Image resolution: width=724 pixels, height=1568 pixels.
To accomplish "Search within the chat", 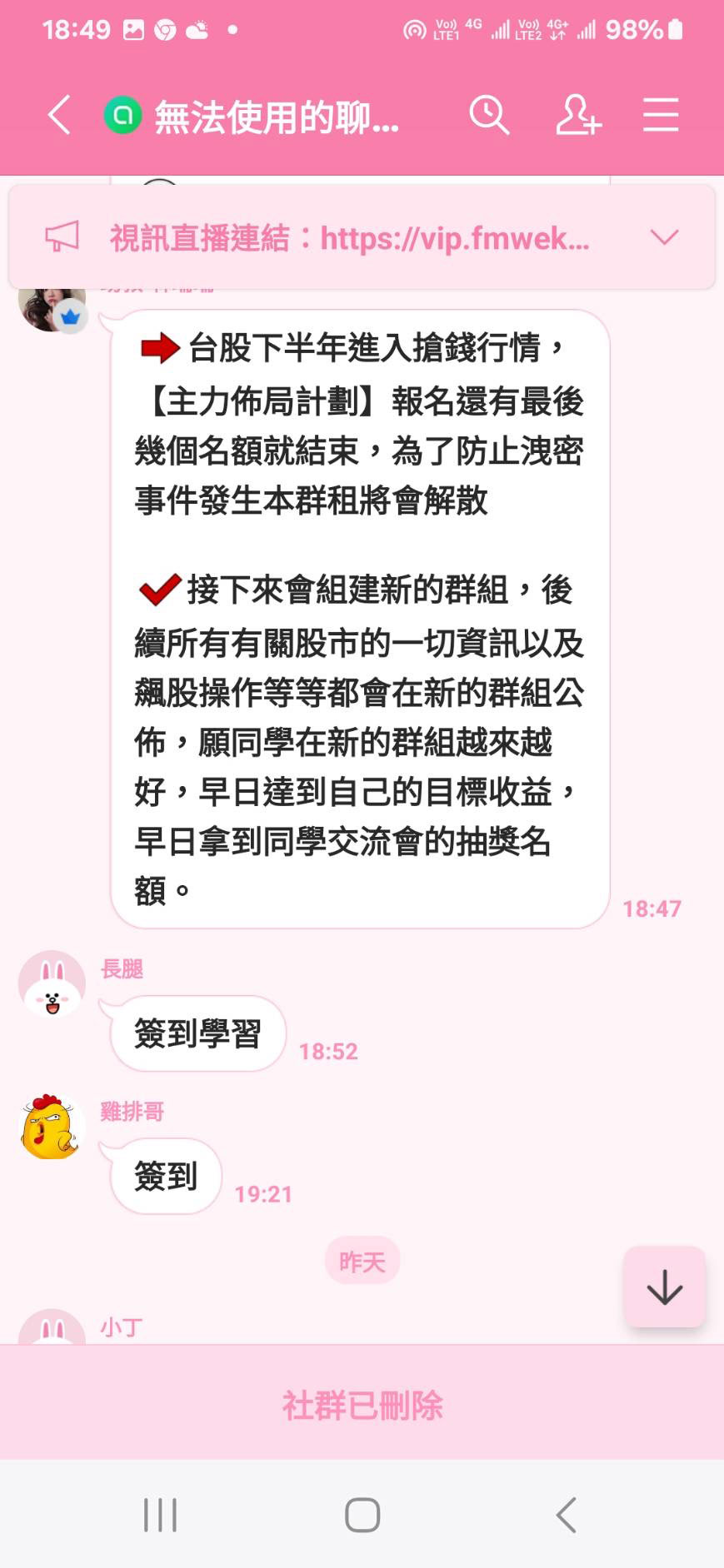I will [x=489, y=115].
